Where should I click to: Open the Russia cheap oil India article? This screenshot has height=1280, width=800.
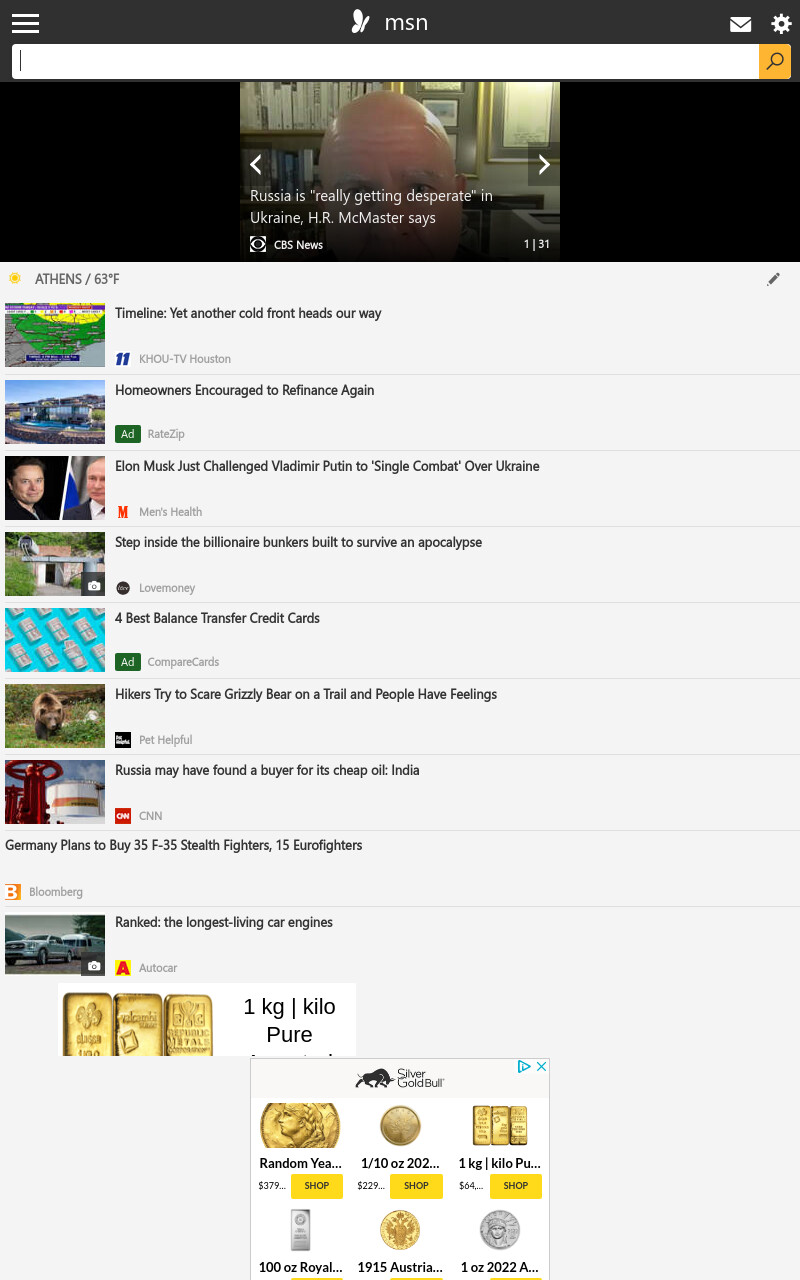267,770
